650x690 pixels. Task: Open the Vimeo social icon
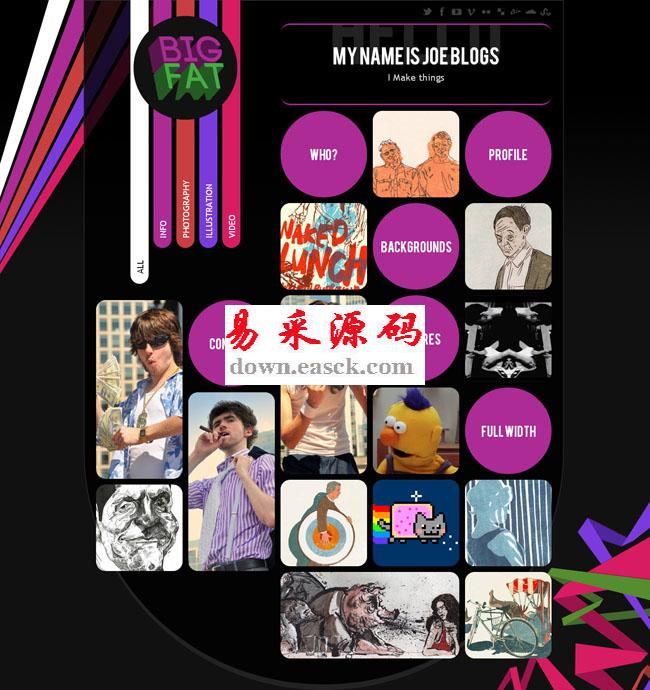[x=471, y=11]
